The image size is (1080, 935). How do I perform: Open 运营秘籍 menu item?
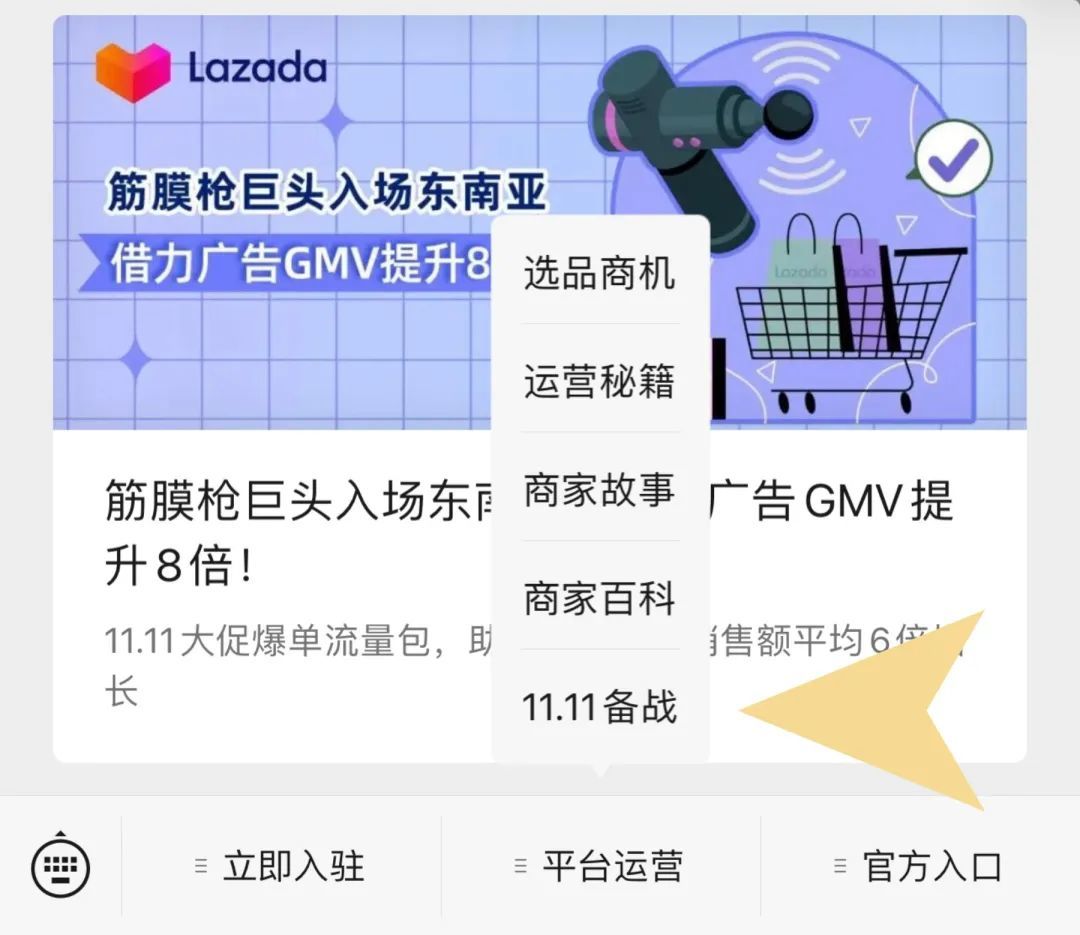(x=600, y=381)
